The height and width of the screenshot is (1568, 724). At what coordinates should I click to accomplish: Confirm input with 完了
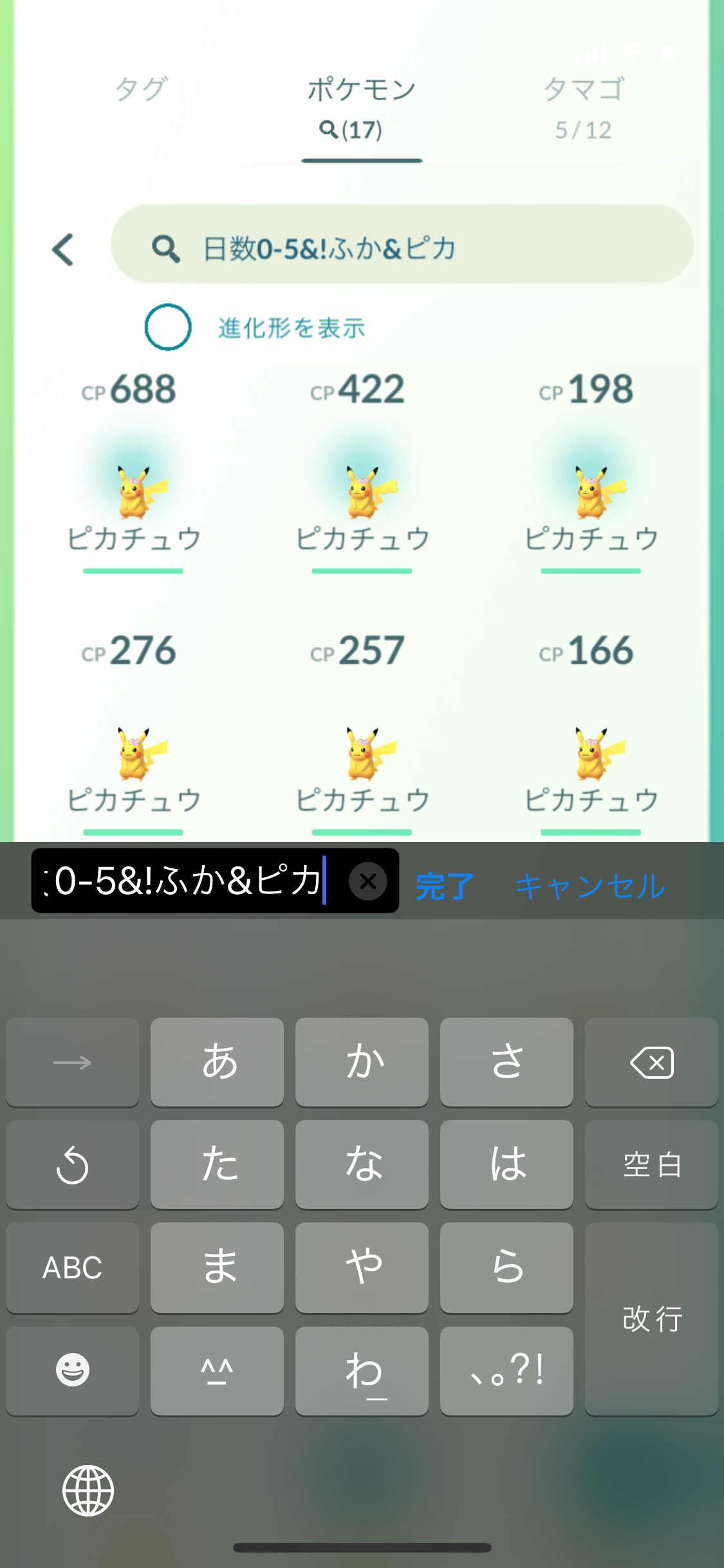pos(445,886)
